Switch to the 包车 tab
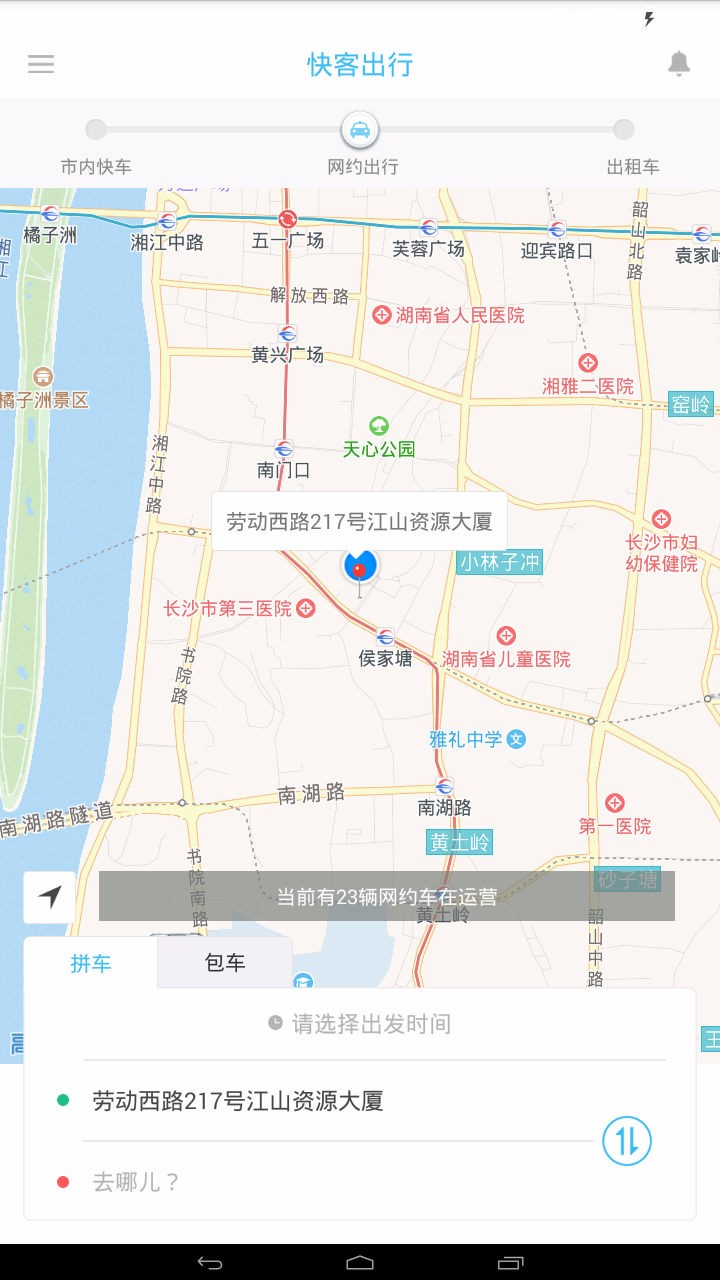The image size is (720, 1280). tap(222, 963)
